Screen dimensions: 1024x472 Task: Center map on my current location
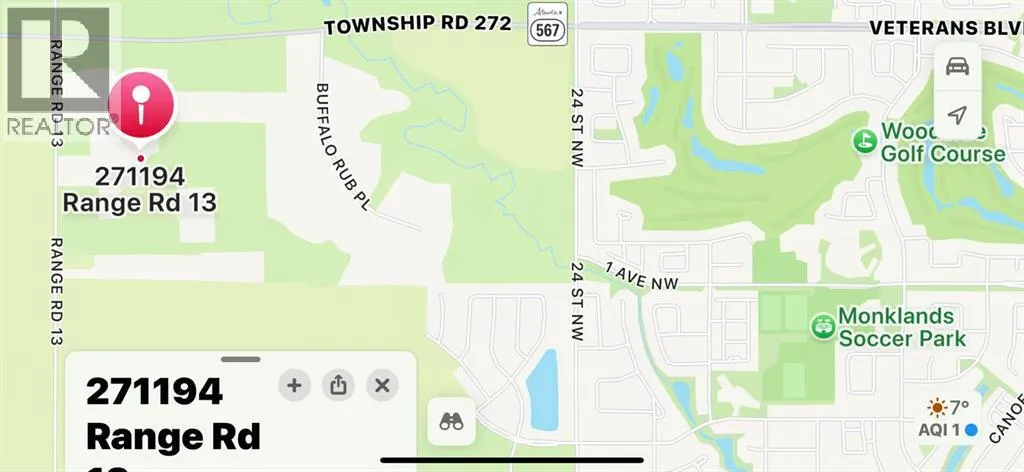957,116
